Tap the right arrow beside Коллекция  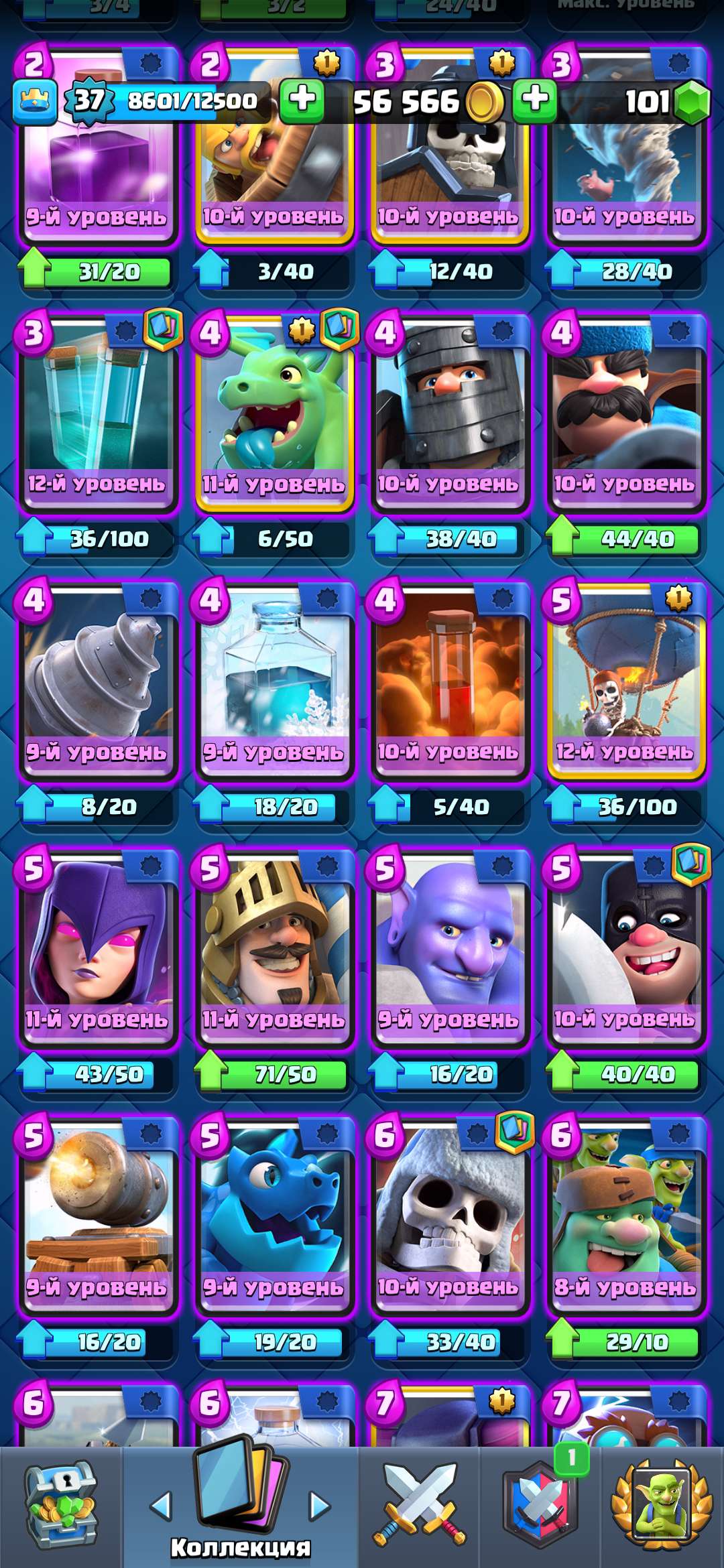pos(320,1506)
